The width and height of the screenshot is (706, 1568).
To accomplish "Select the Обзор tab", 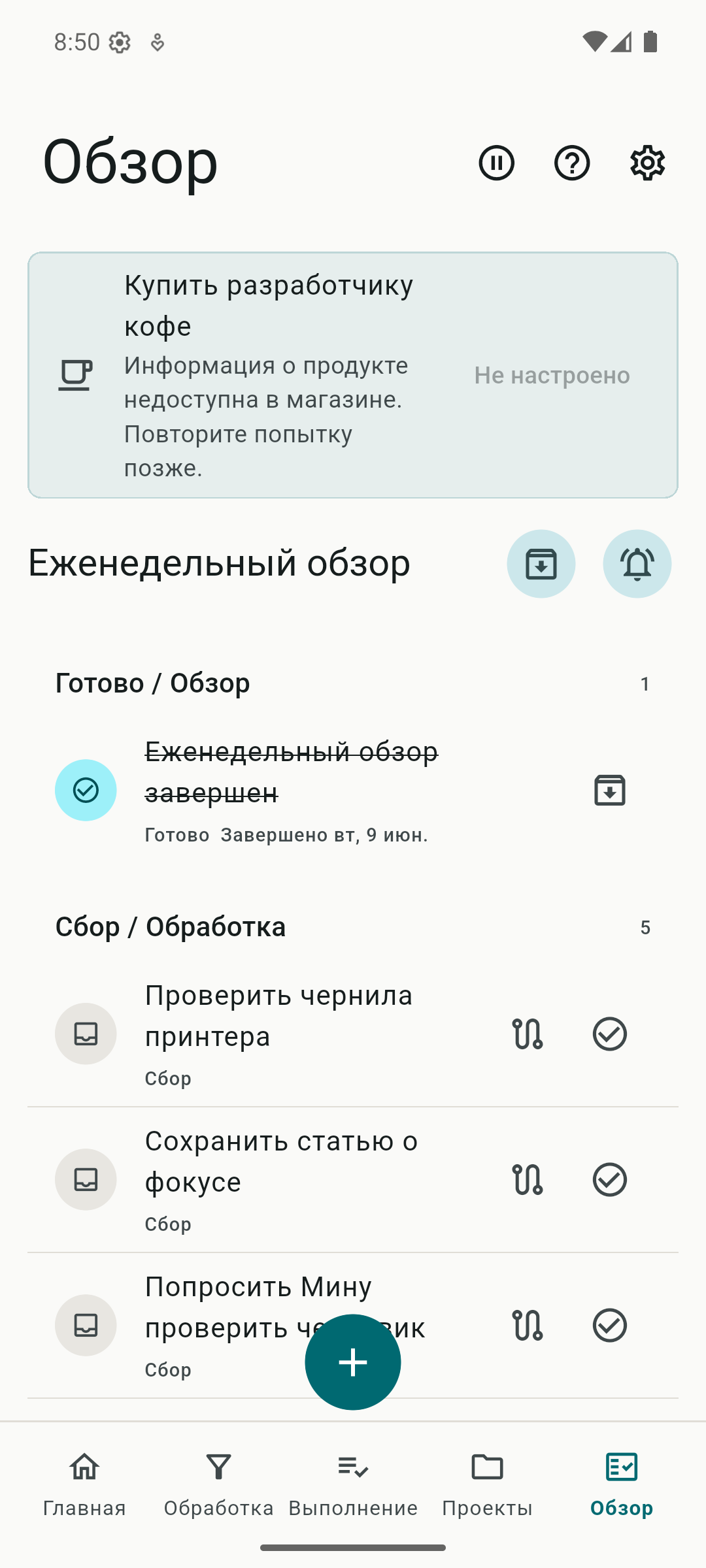I will click(x=622, y=1484).
